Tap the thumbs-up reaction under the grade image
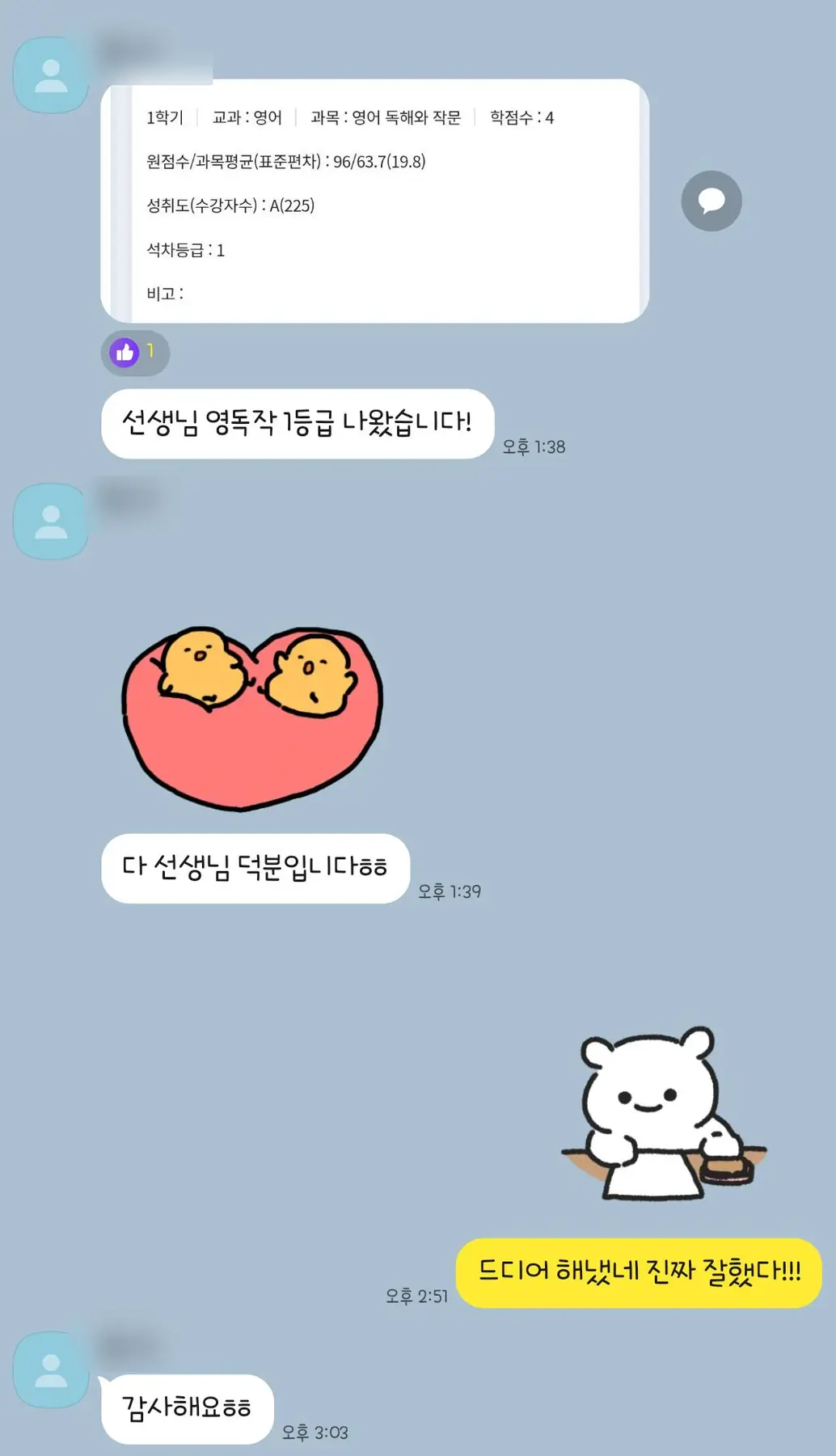The height and width of the screenshot is (1456, 836). 134,353
